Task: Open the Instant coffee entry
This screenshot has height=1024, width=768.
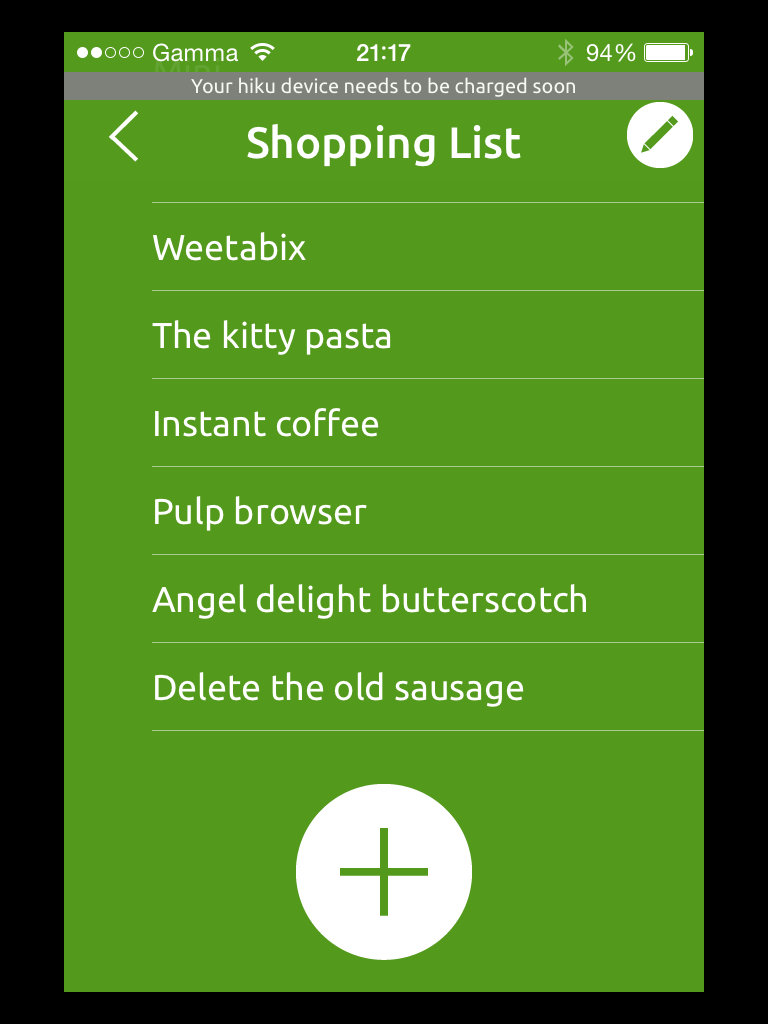Action: (428, 423)
